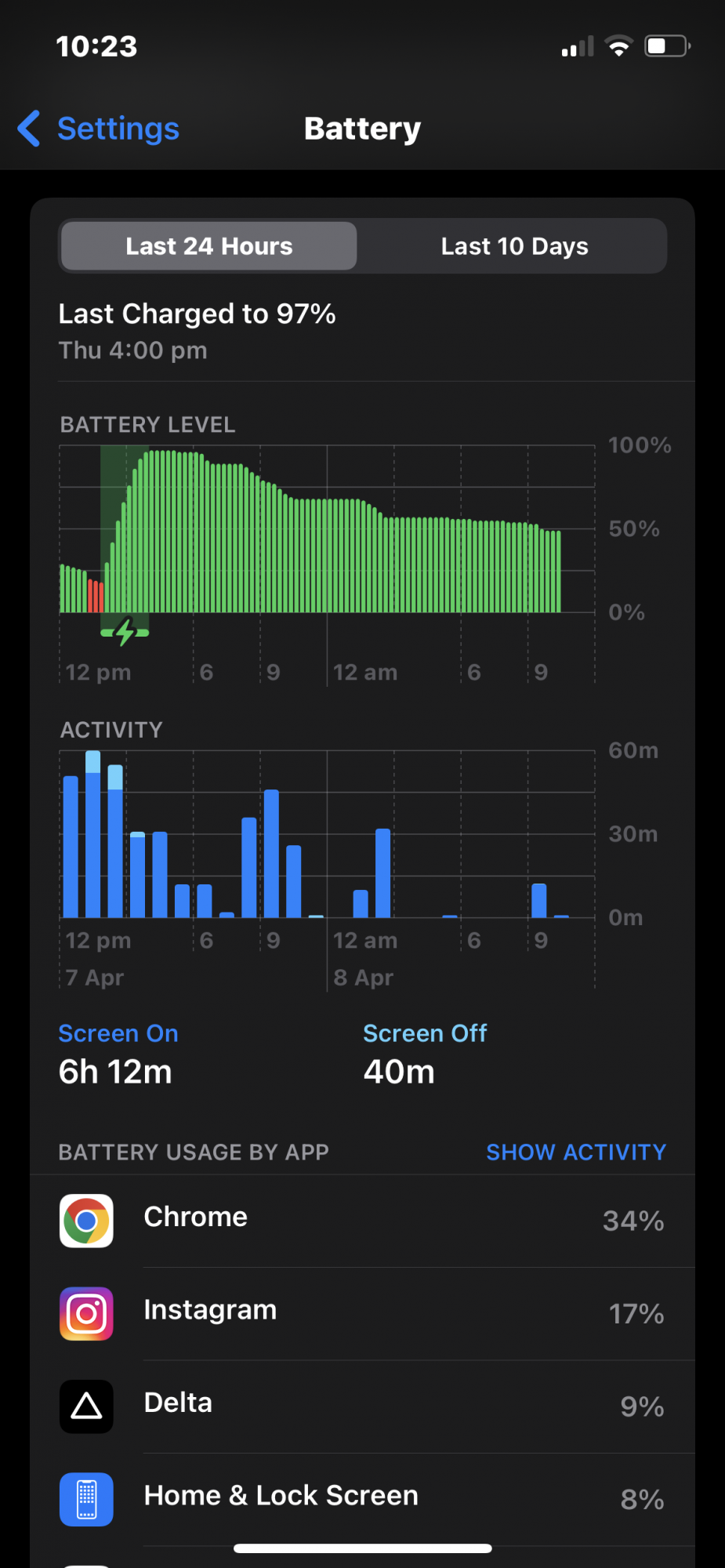
Task: Switch to Last 10 Days view
Action: tap(513, 246)
